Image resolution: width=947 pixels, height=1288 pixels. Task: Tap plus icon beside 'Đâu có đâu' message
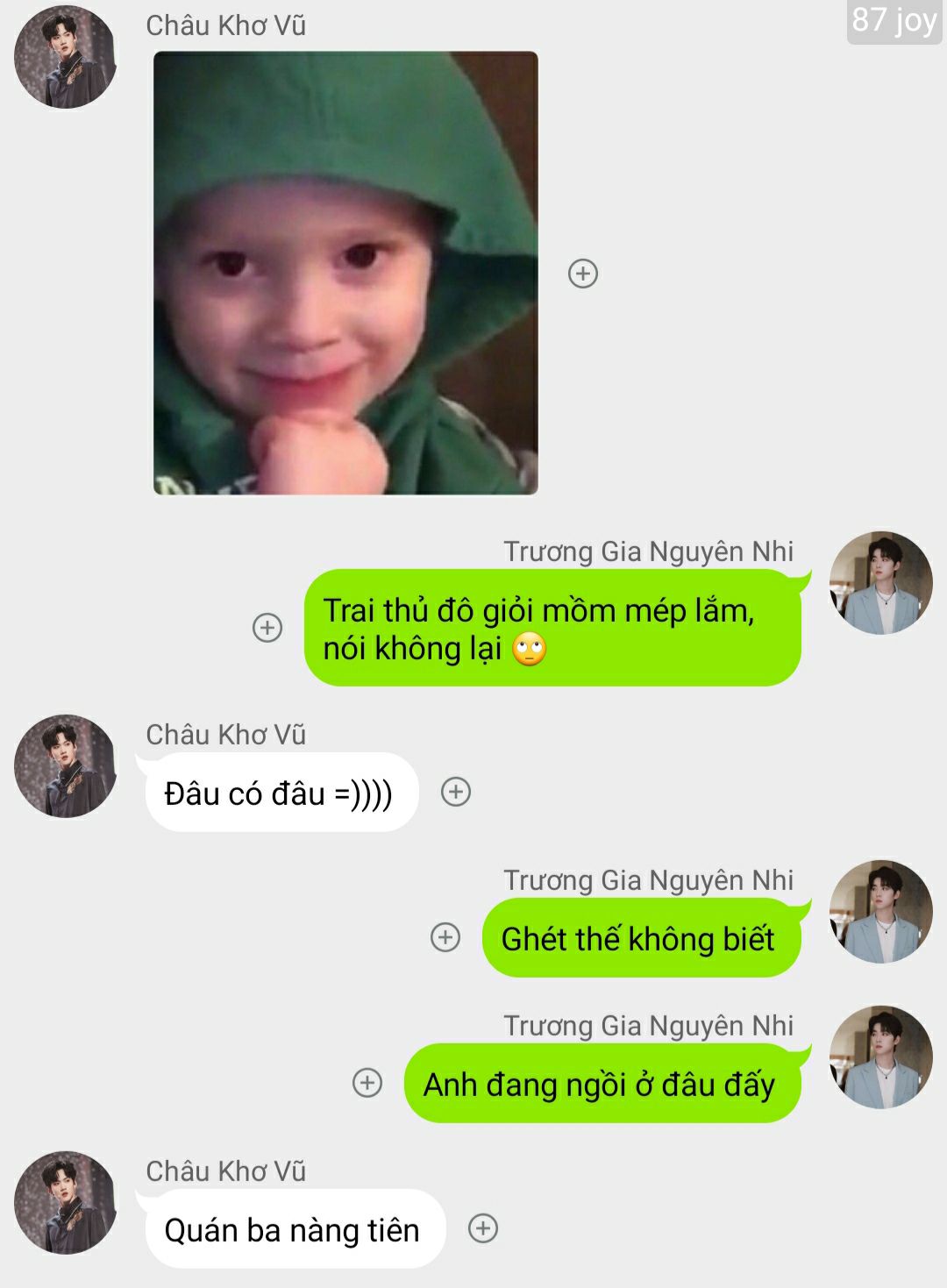[x=456, y=792]
